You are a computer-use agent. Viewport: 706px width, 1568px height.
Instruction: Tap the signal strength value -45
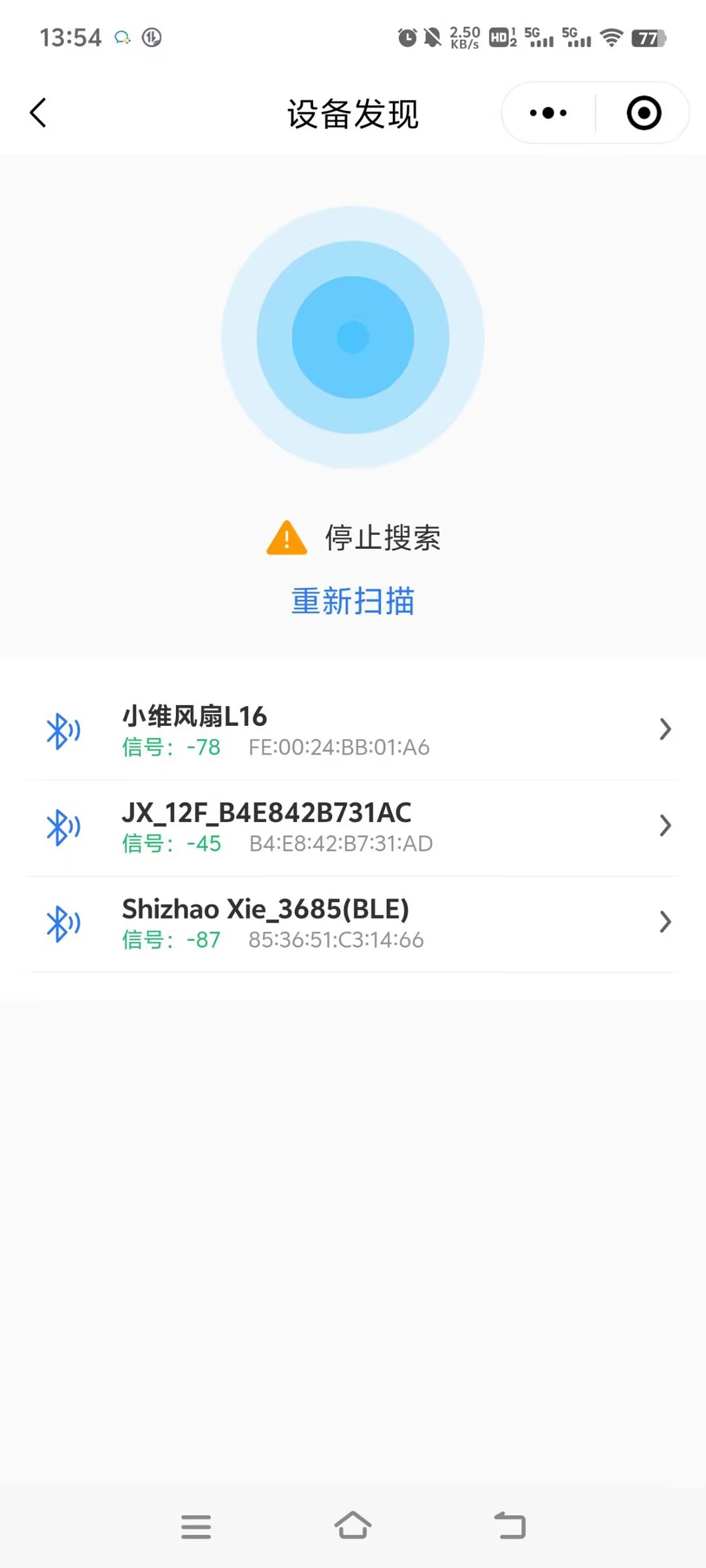[x=203, y=843]
